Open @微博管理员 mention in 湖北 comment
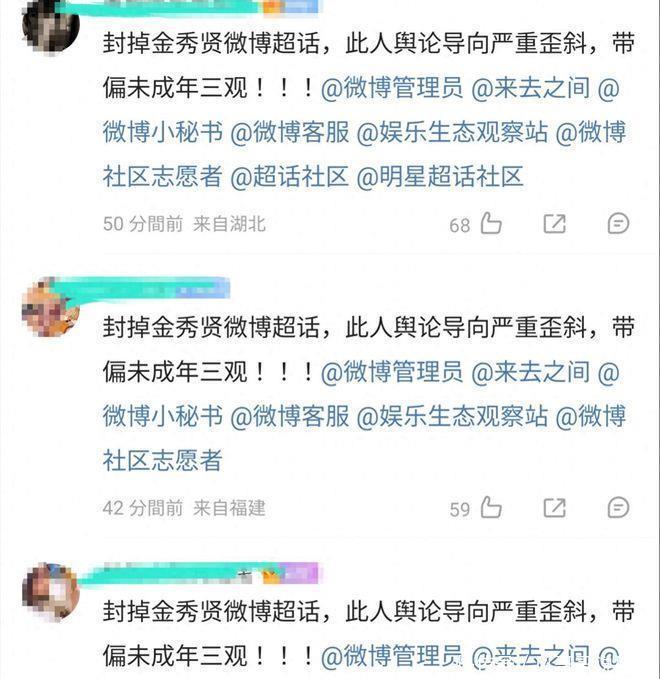660x679 pixels. [x=392, y=88]
